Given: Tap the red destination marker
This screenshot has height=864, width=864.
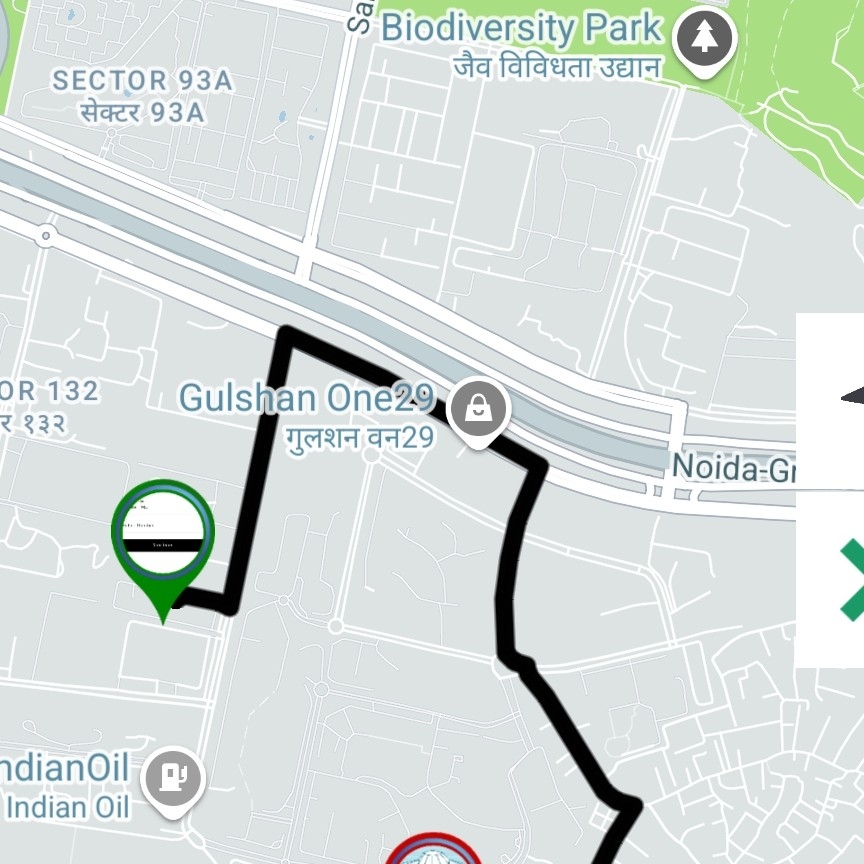Looking at the screenshot, I should coord(433,853).
